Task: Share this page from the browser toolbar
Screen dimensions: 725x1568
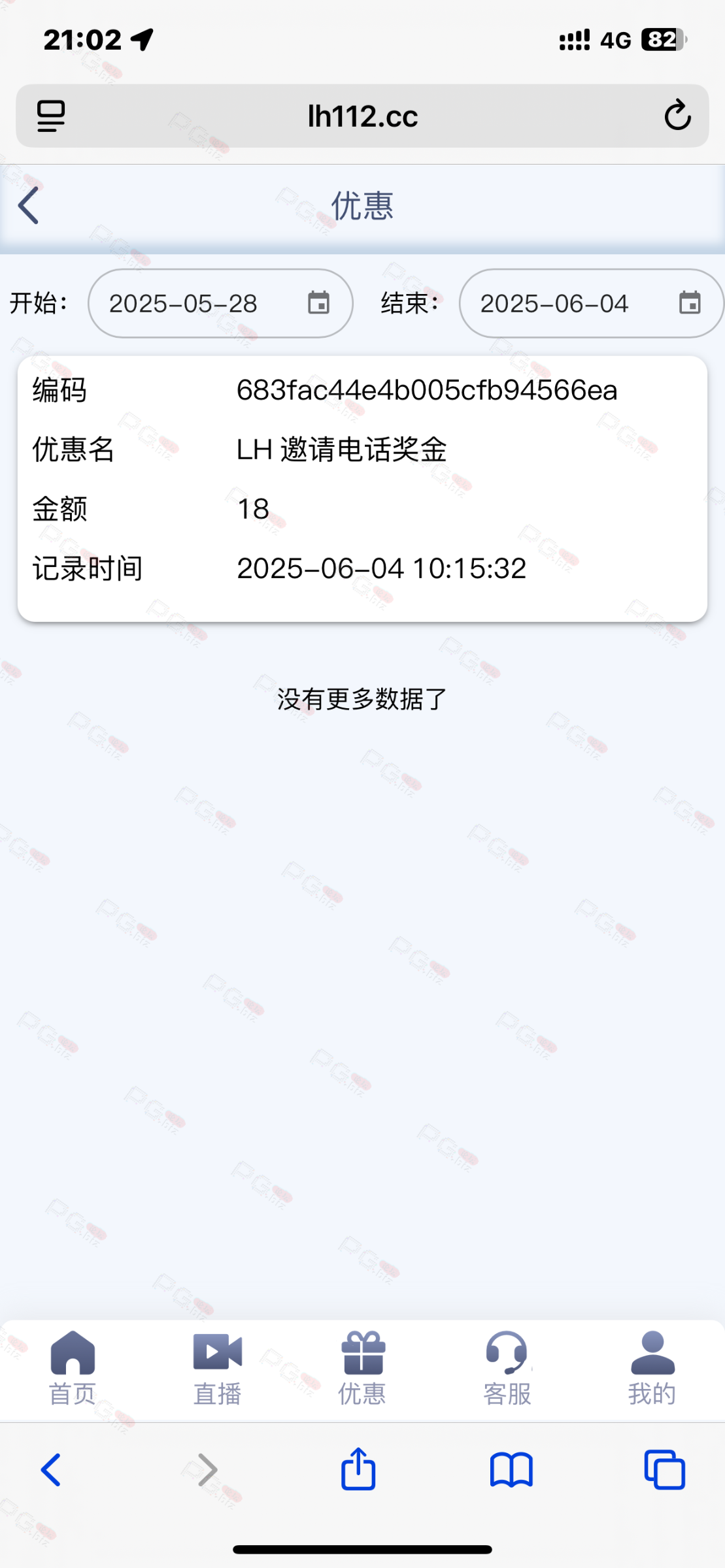Action: click(x=358, y=1469)
